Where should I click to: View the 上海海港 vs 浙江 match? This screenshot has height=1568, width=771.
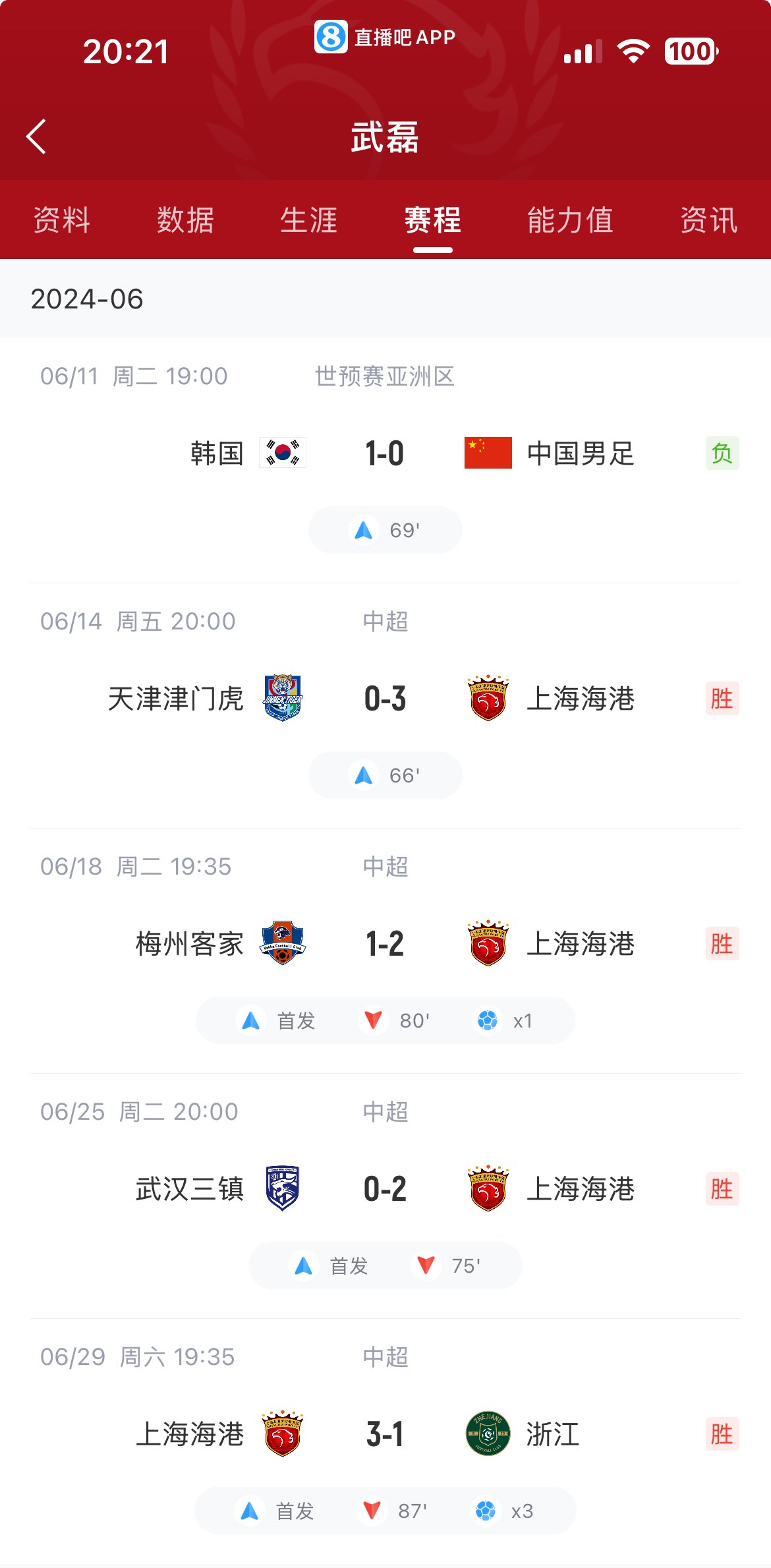[385, 1434]
